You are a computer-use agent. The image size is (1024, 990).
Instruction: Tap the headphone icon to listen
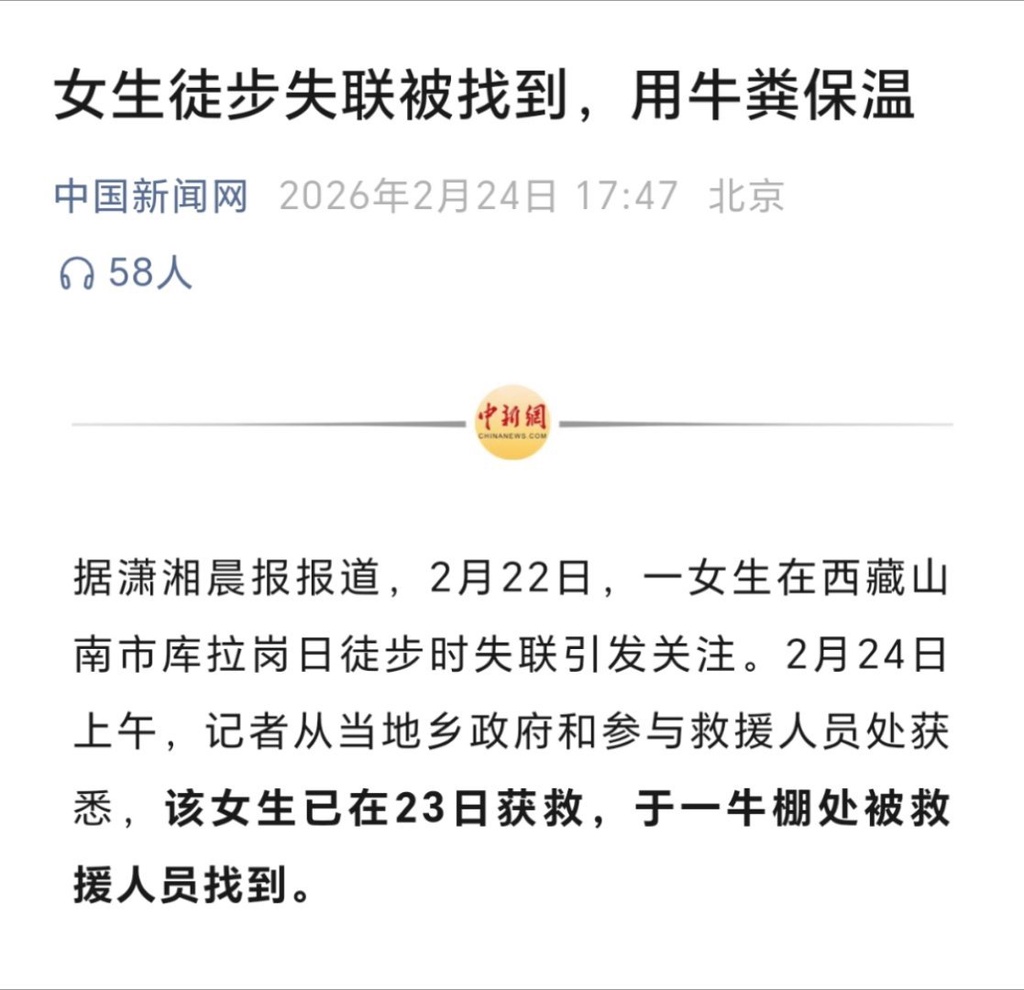(76, 273)
